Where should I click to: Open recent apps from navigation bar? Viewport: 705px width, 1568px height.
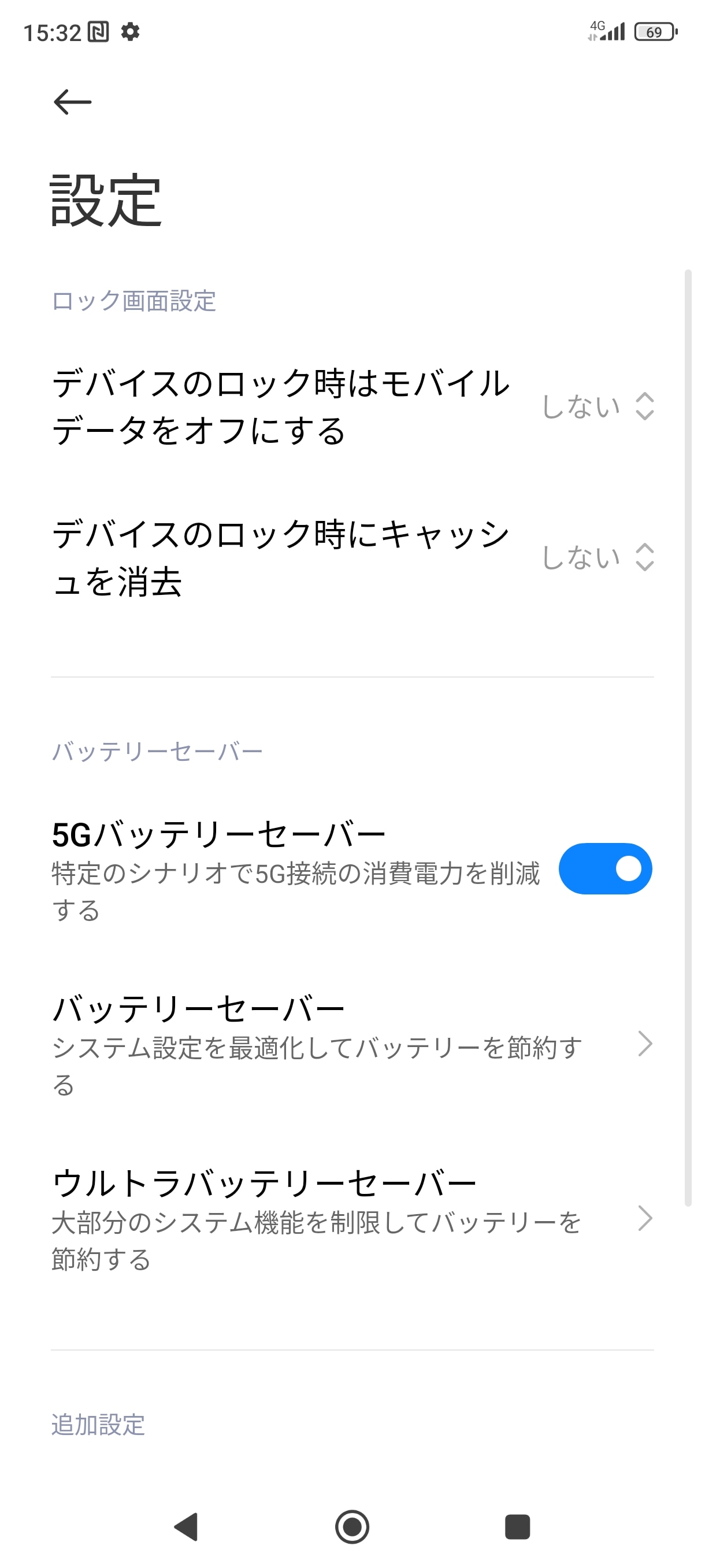click(517, 1526)
